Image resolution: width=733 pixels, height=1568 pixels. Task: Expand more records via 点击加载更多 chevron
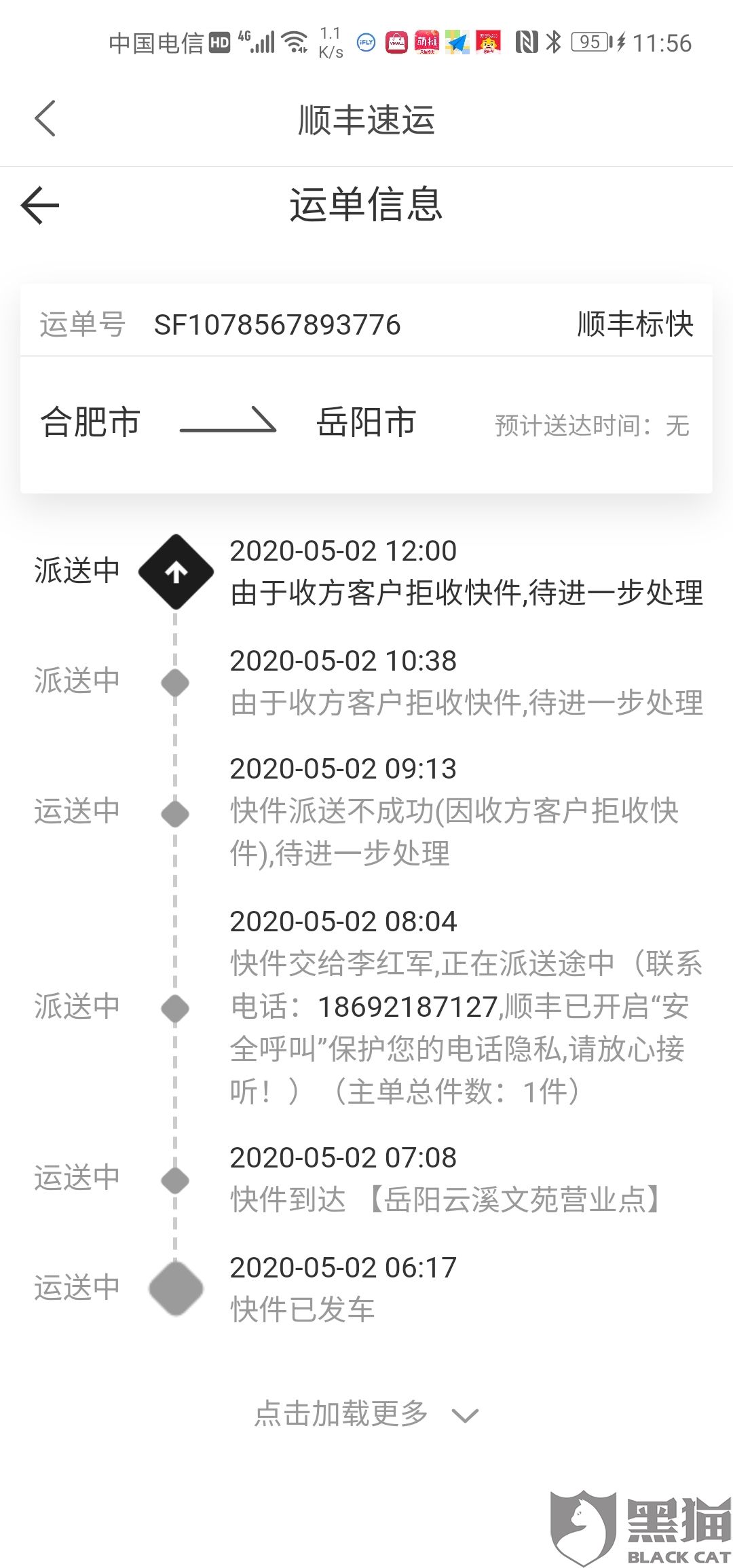pyautogui.click(x=465, y=1415)
